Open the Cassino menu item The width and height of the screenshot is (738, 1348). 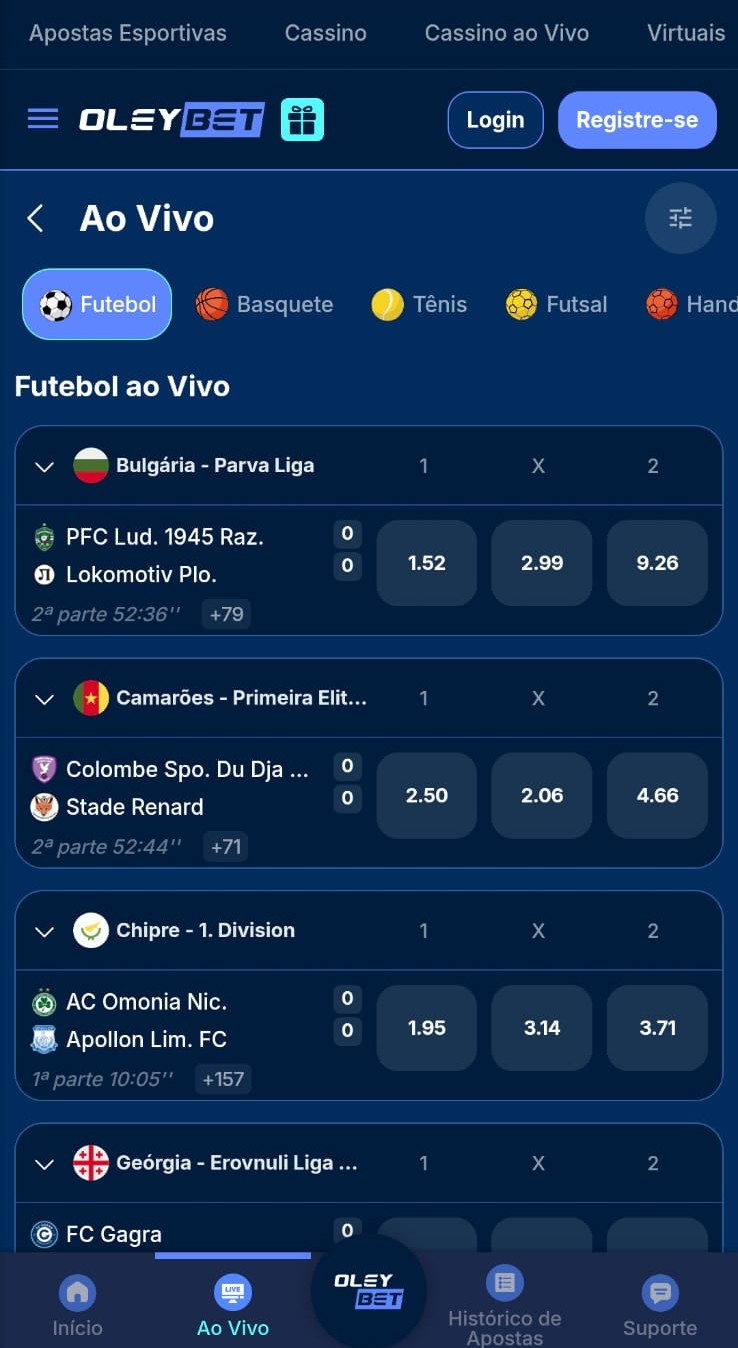click(x=325, y=32)
